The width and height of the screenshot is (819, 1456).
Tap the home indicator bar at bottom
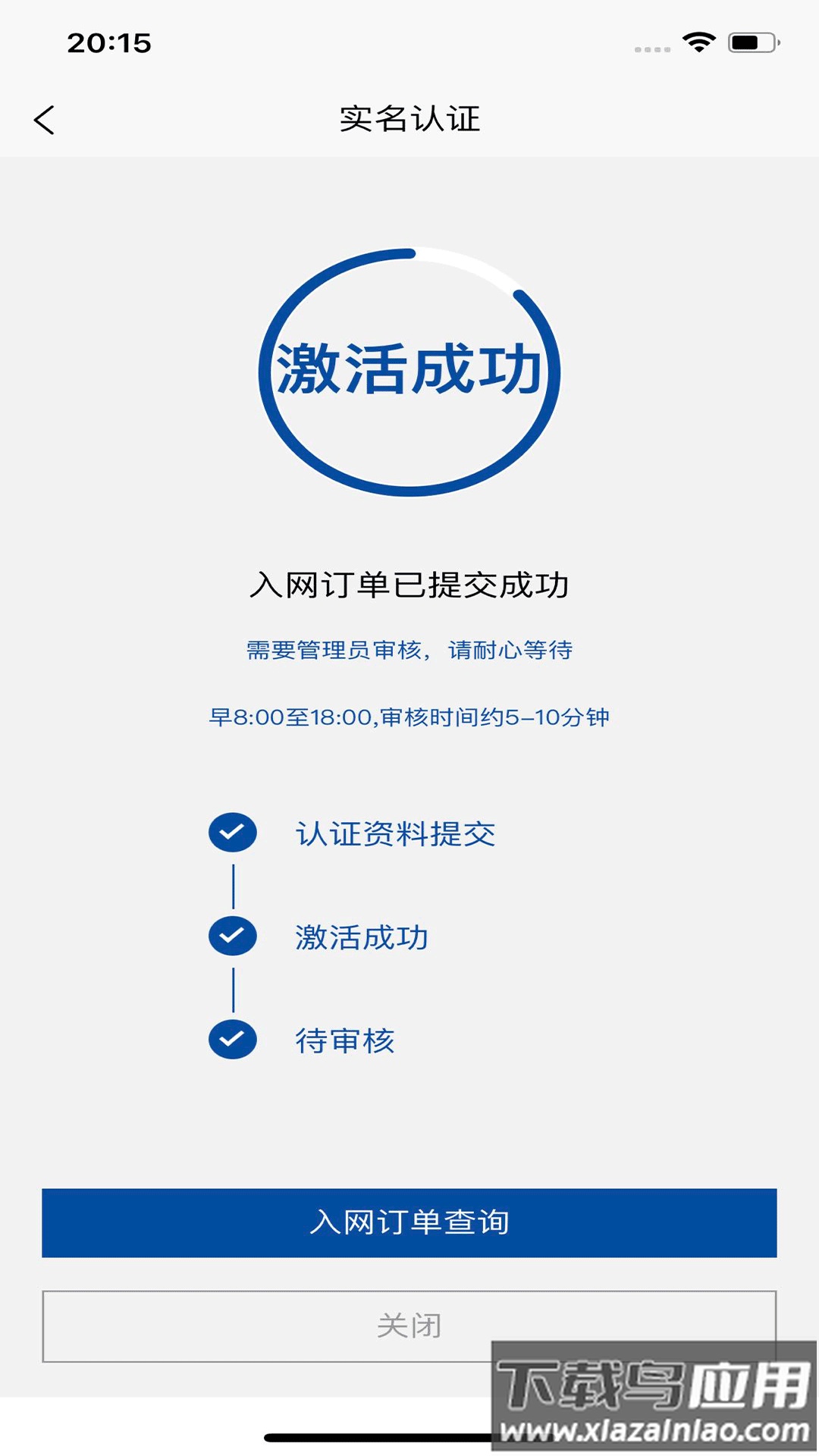click(409, 1433)
